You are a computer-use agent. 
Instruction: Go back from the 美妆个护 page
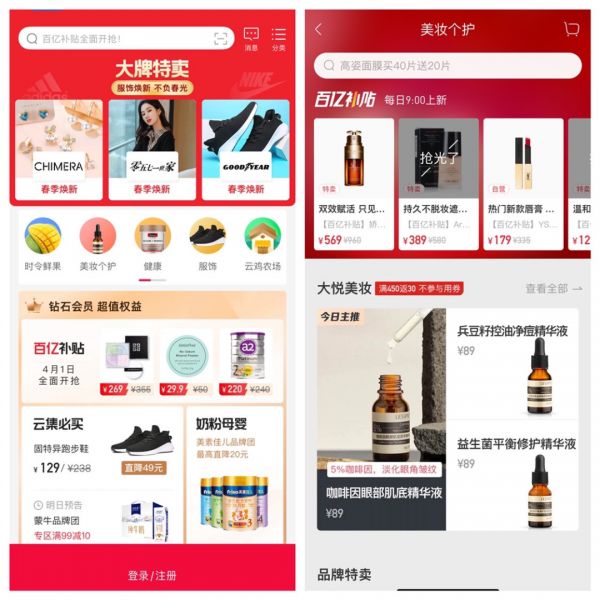[319, 29]
